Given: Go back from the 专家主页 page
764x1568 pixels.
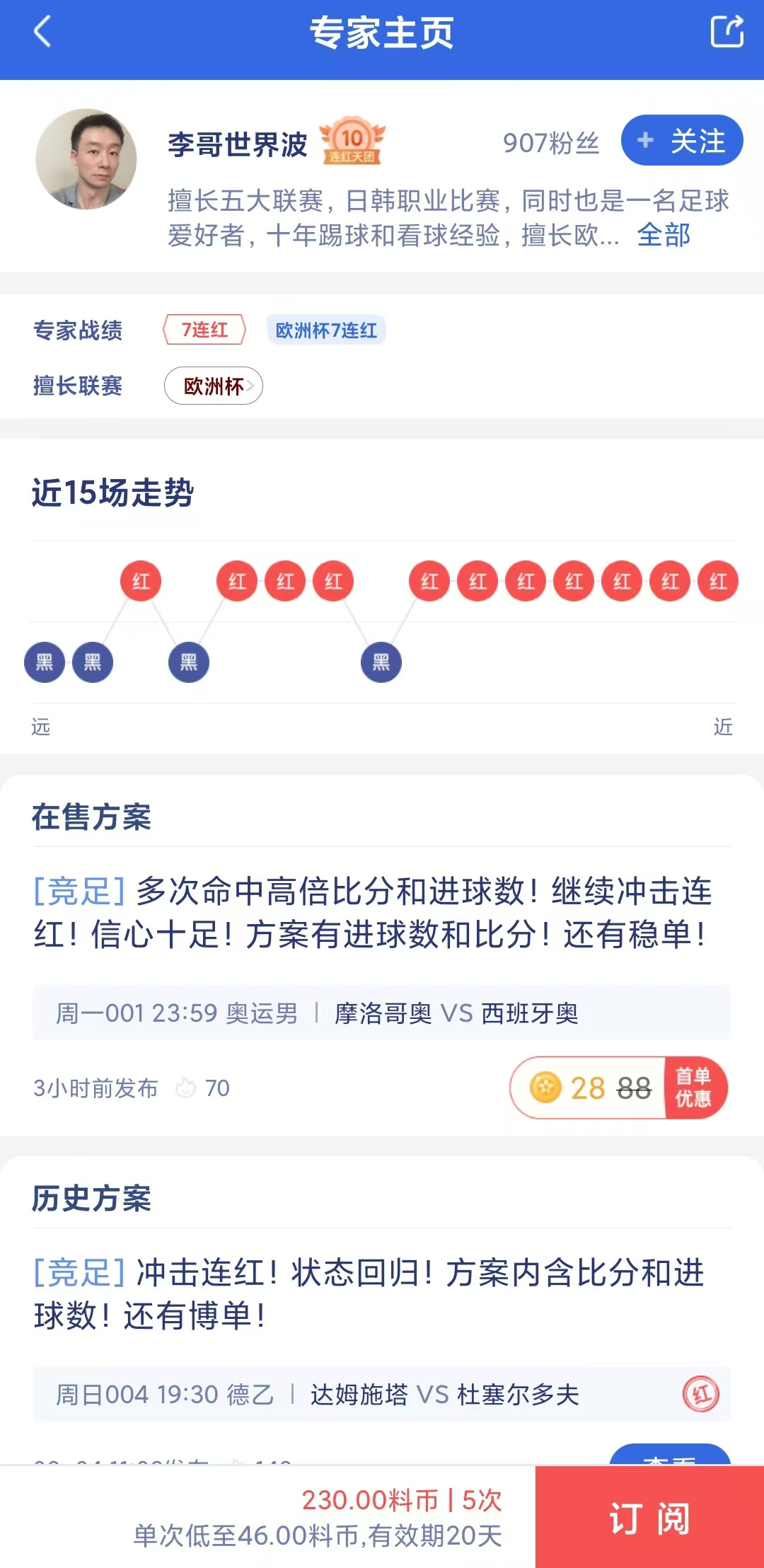Looking at the screenshot, I should [x=42, y=33].
